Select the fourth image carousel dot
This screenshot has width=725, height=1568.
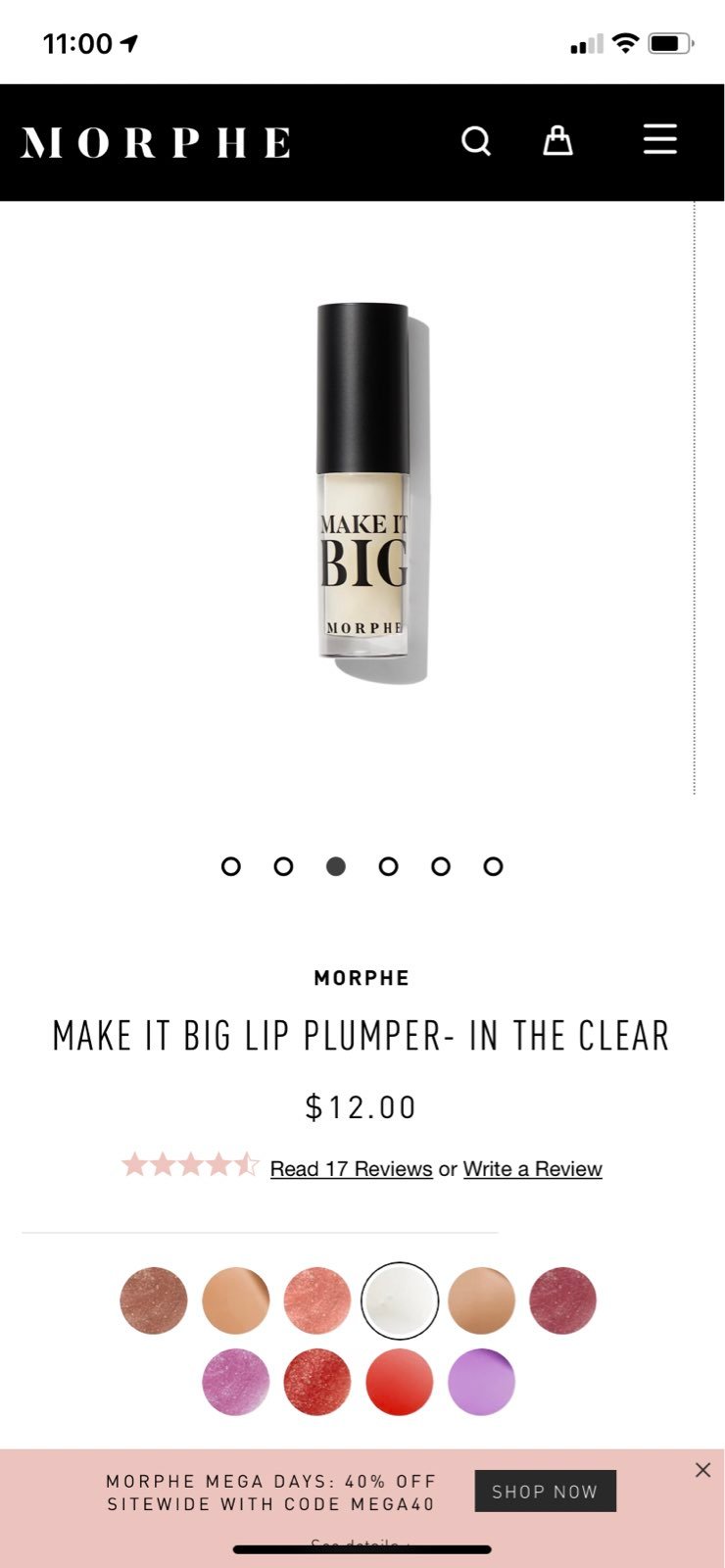click(x=388, y=866)
